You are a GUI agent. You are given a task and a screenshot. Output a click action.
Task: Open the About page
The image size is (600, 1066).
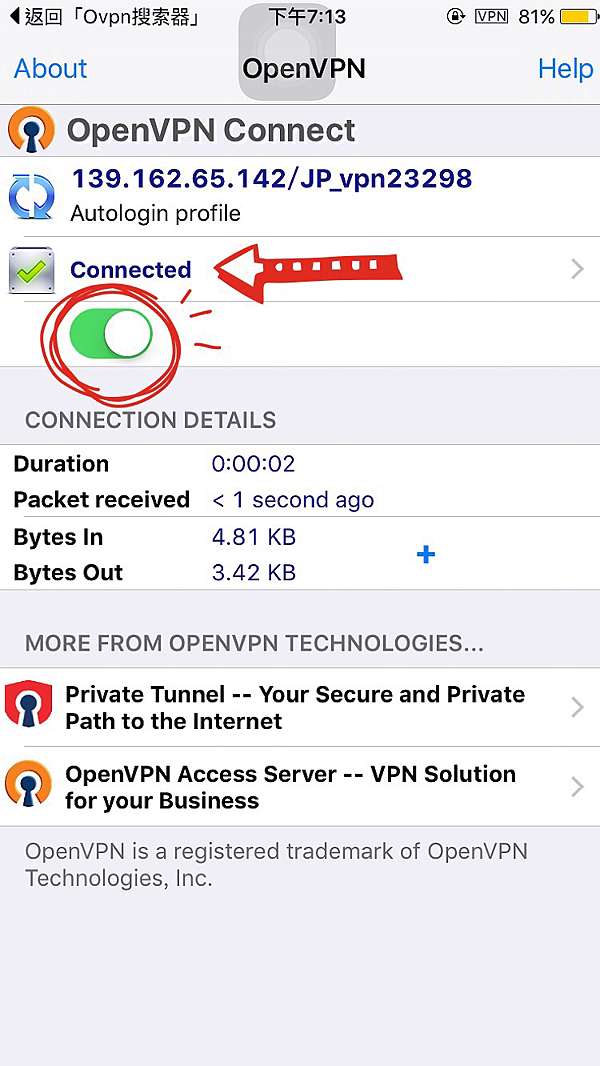coord(50,69)
